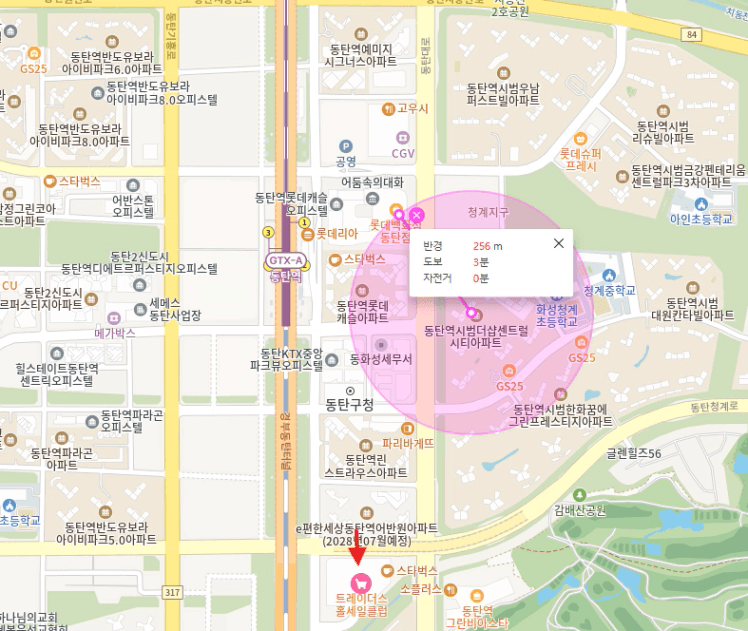
Task: Remove the radius measurement with the pink X marker
Action: pos(416,215)
